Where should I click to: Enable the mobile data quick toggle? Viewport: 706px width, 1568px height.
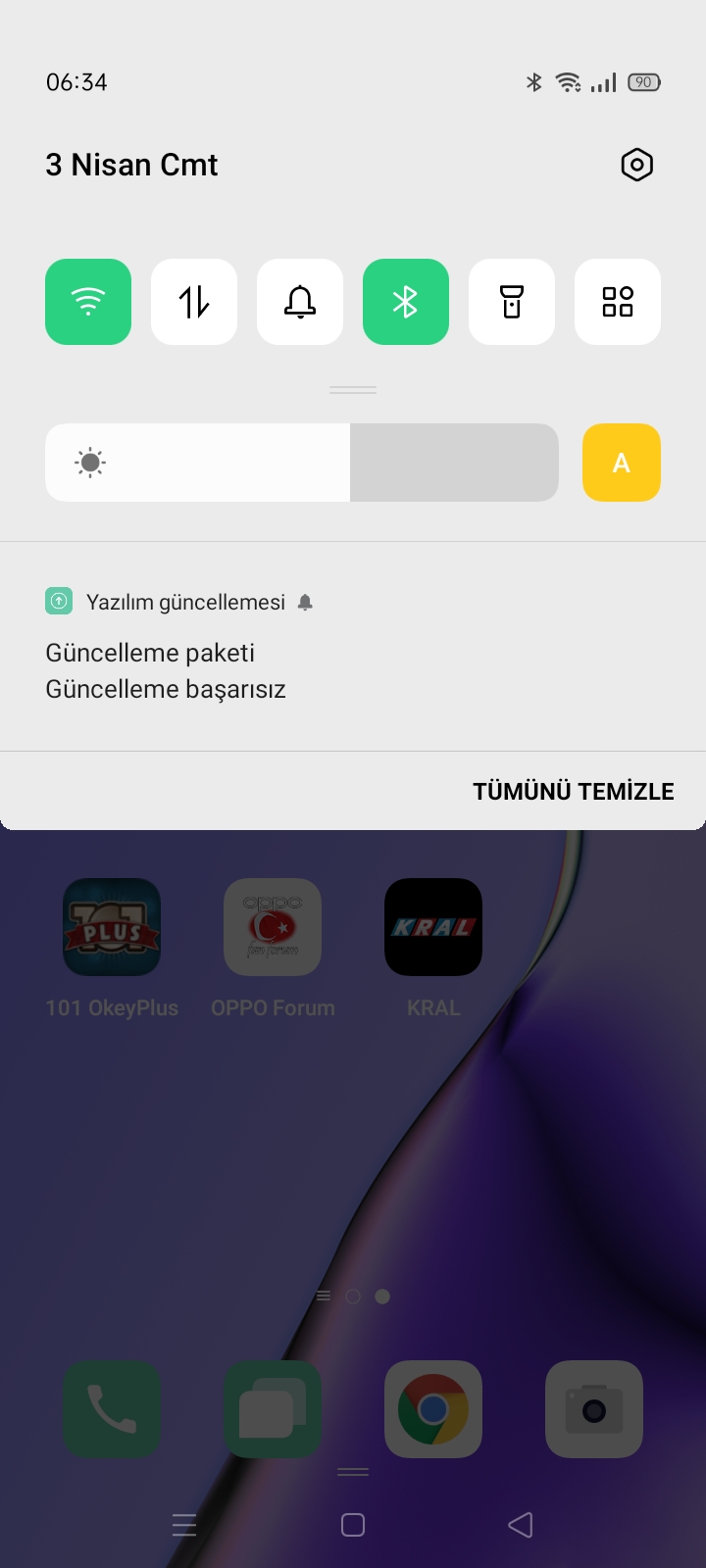point(194,302)
